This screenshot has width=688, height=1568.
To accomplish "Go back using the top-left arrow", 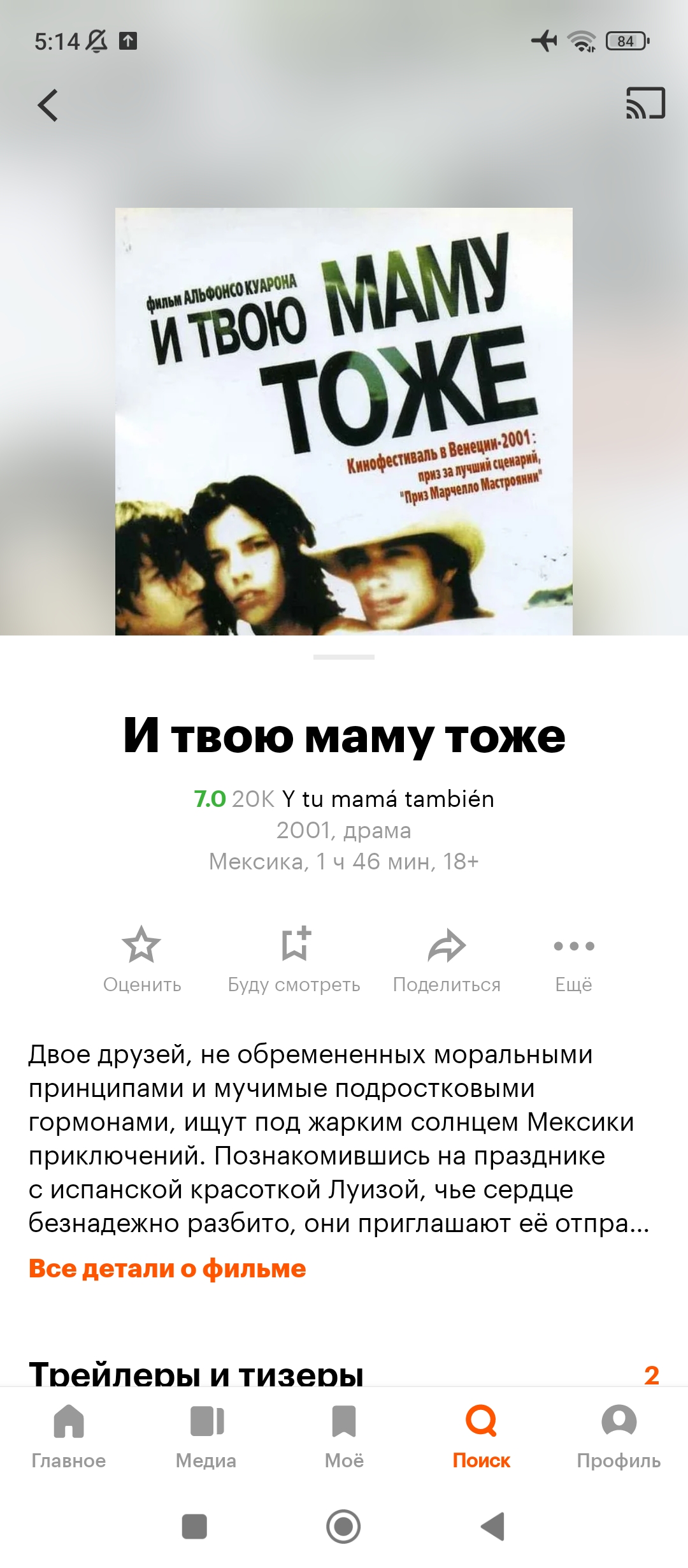I will (48, 105).
